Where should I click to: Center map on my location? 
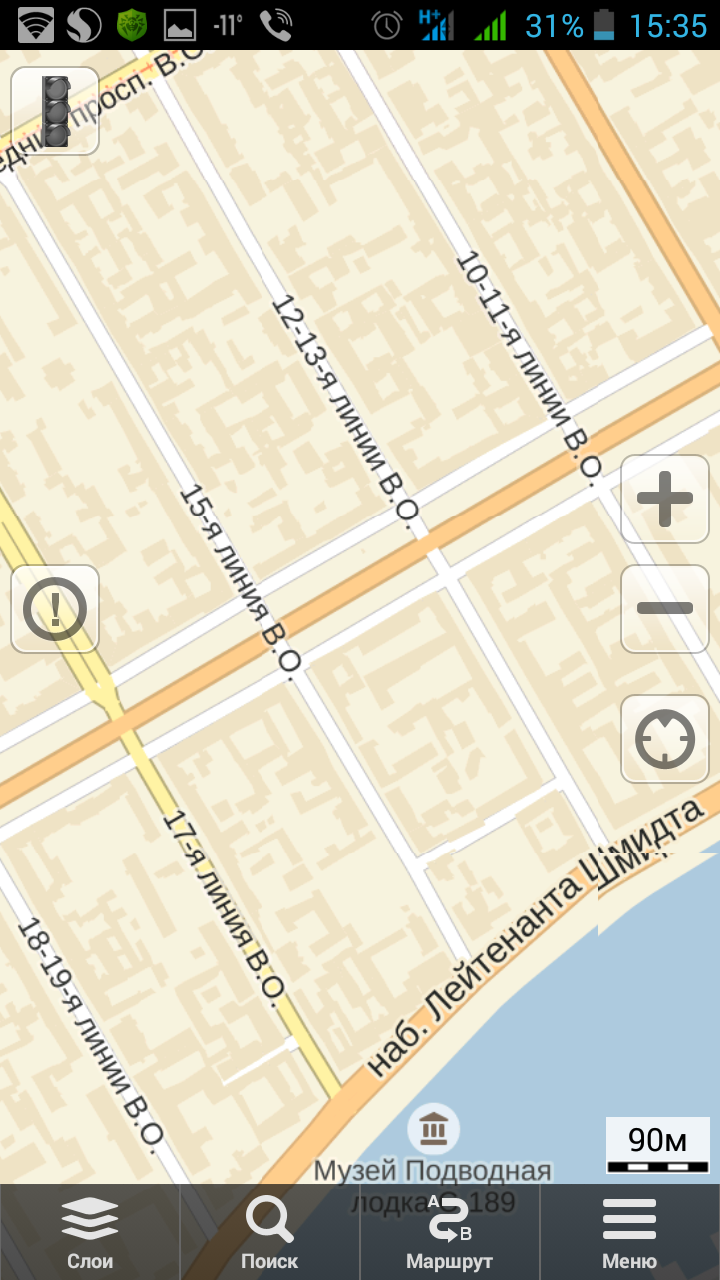[x=665, y=739]
